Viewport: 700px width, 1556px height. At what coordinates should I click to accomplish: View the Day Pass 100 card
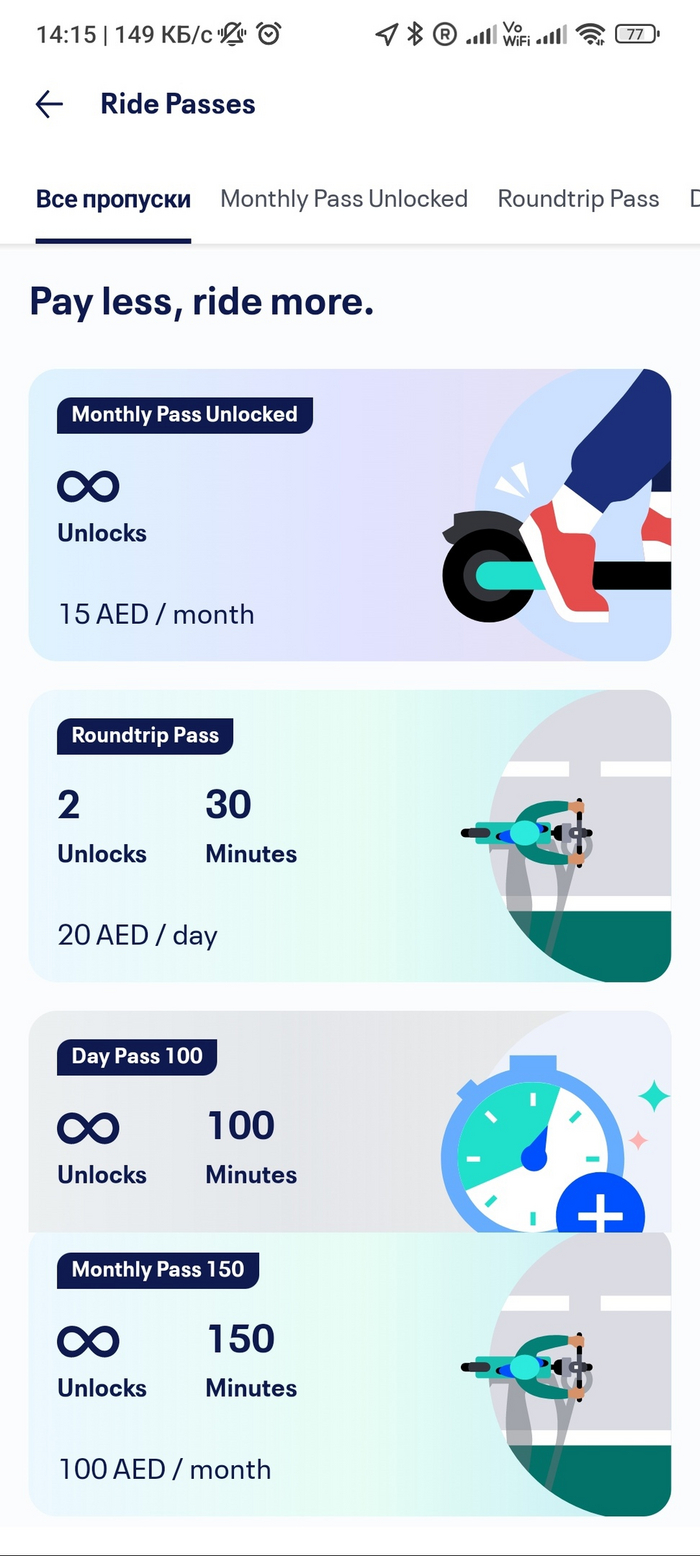tap(349, 1121)
